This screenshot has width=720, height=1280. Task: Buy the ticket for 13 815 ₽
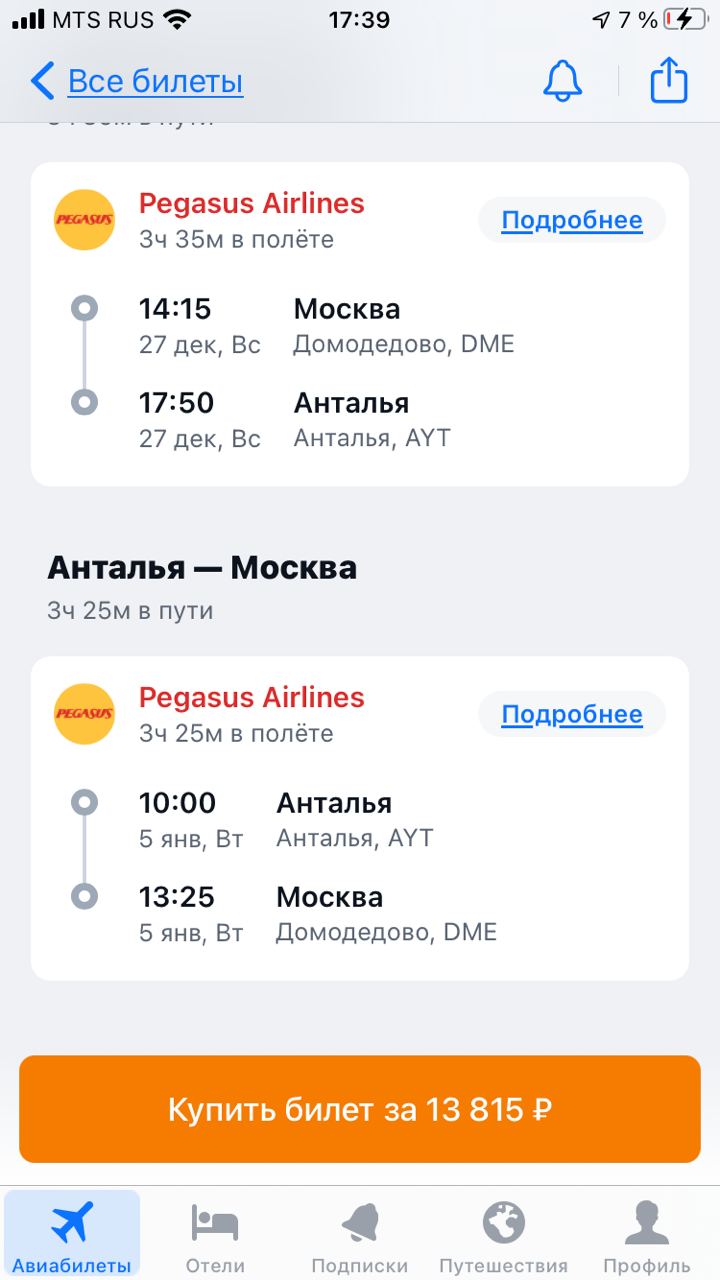(360, 1109)
